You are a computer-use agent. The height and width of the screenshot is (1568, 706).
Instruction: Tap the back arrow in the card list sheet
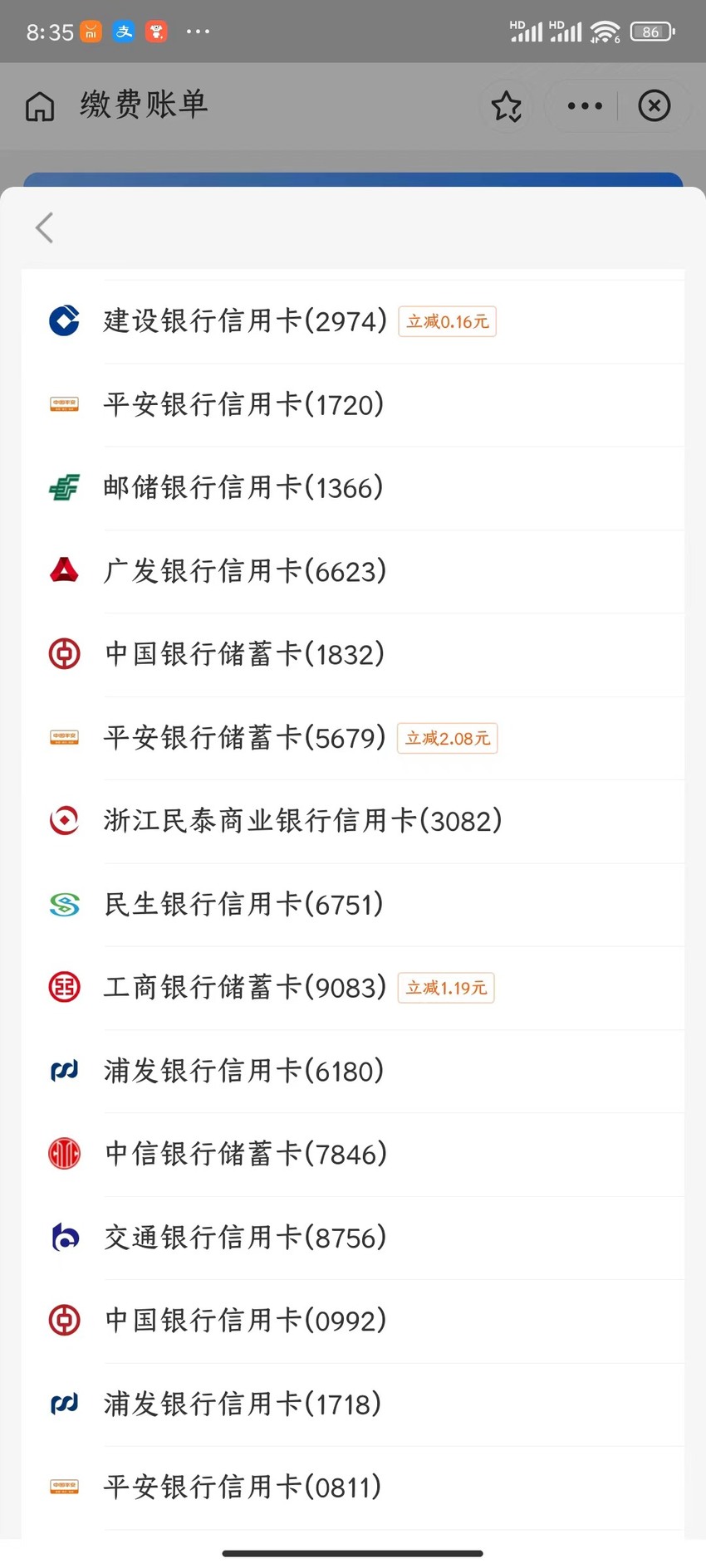click(45, 227)
